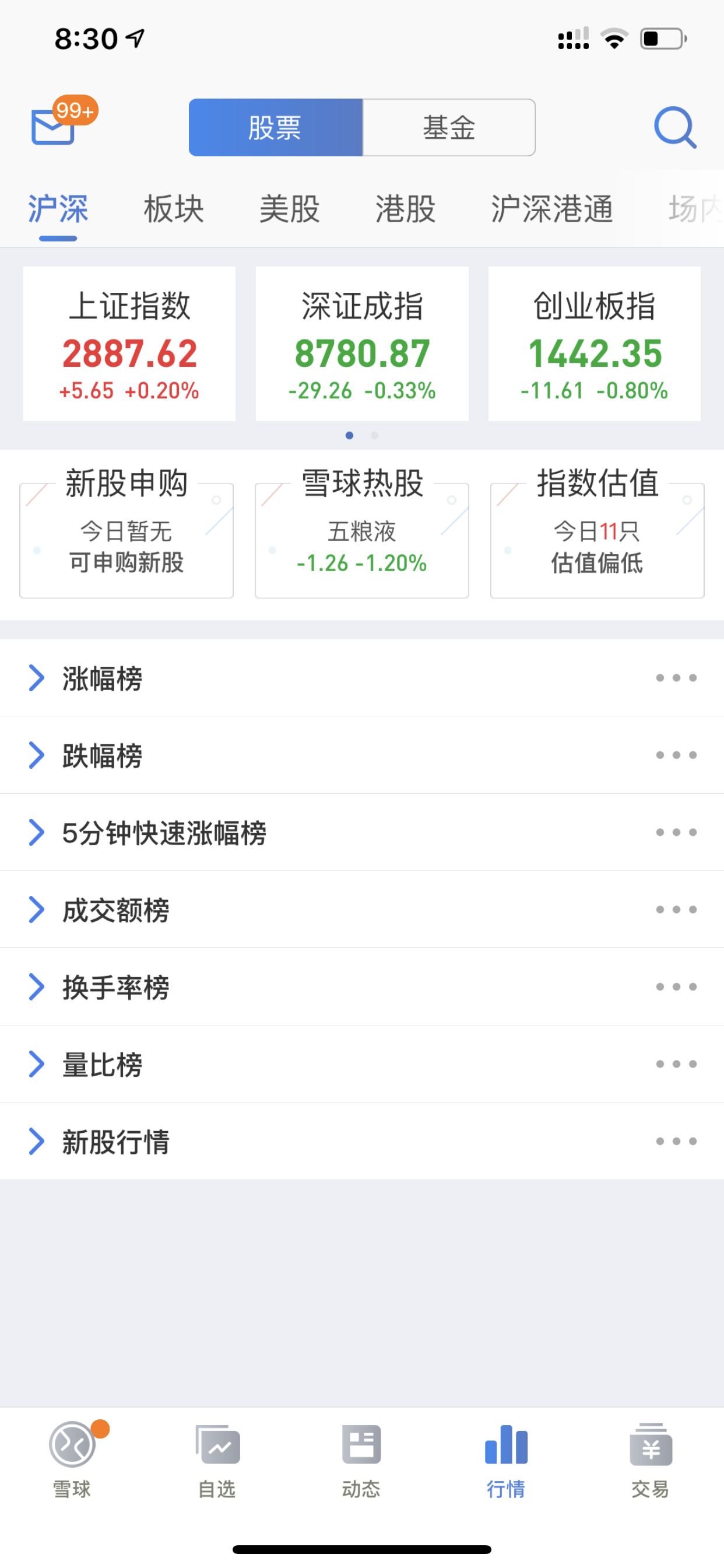Open the search magnifier icon
724x1568 pixels.
click(674, 127)
